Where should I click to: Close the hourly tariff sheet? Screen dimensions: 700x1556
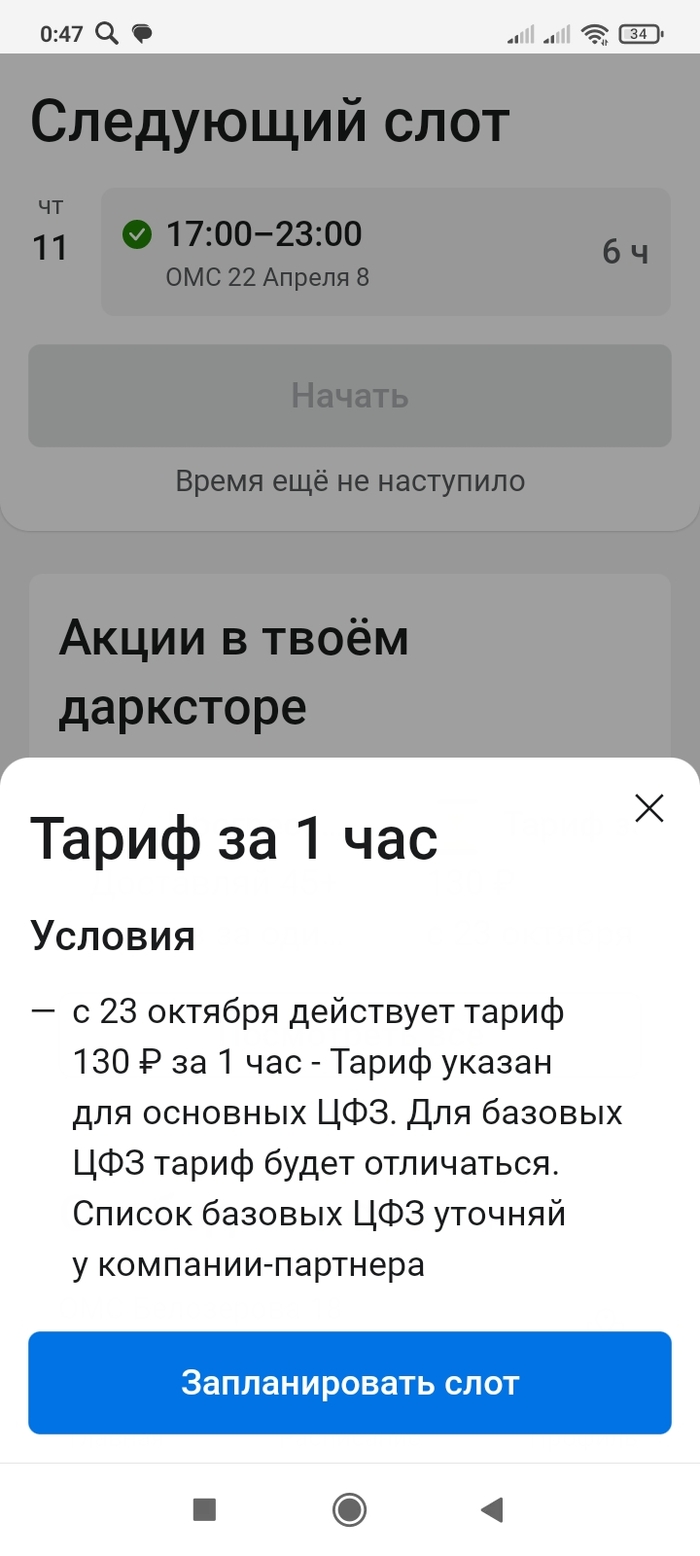point(649,808)
